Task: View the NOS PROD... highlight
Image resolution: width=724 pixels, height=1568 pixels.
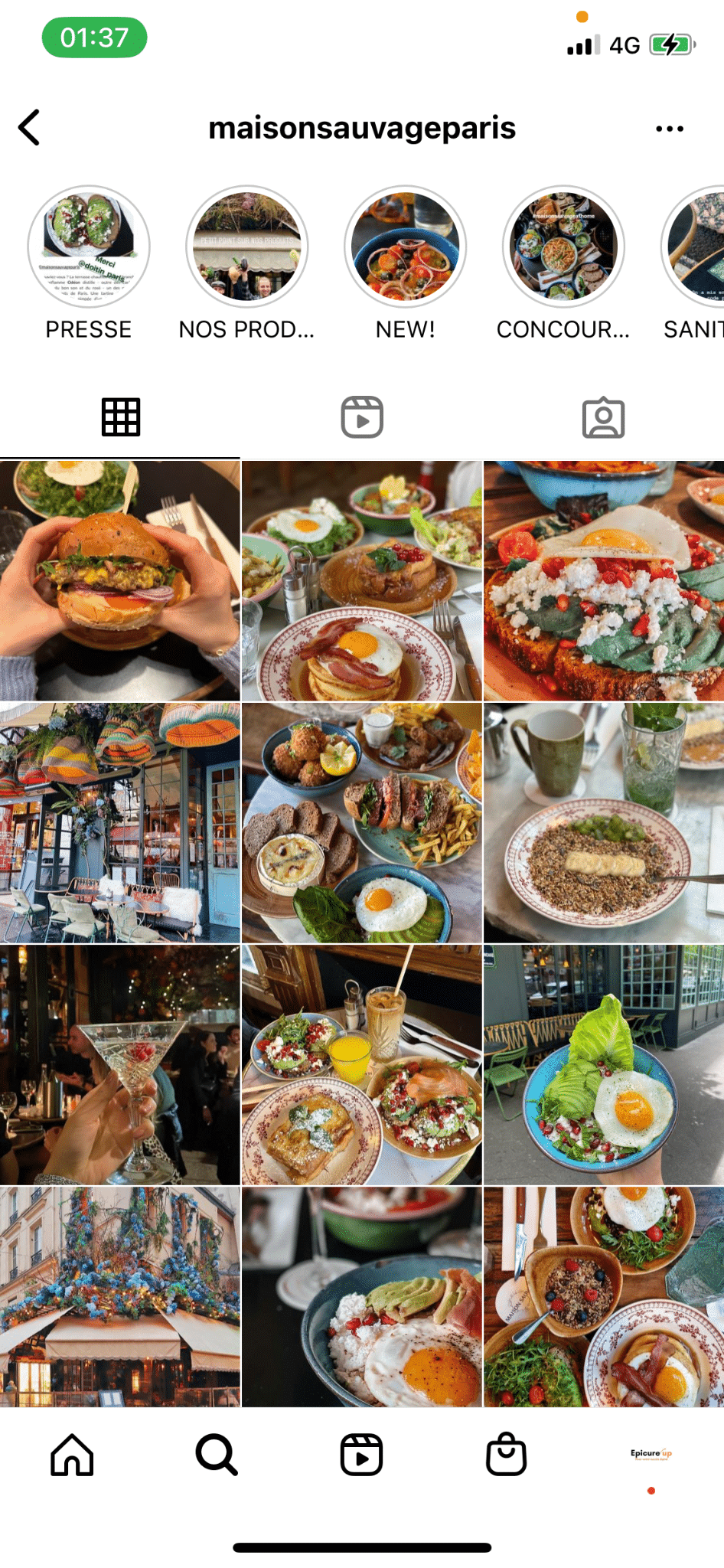Action: point(246,247)
